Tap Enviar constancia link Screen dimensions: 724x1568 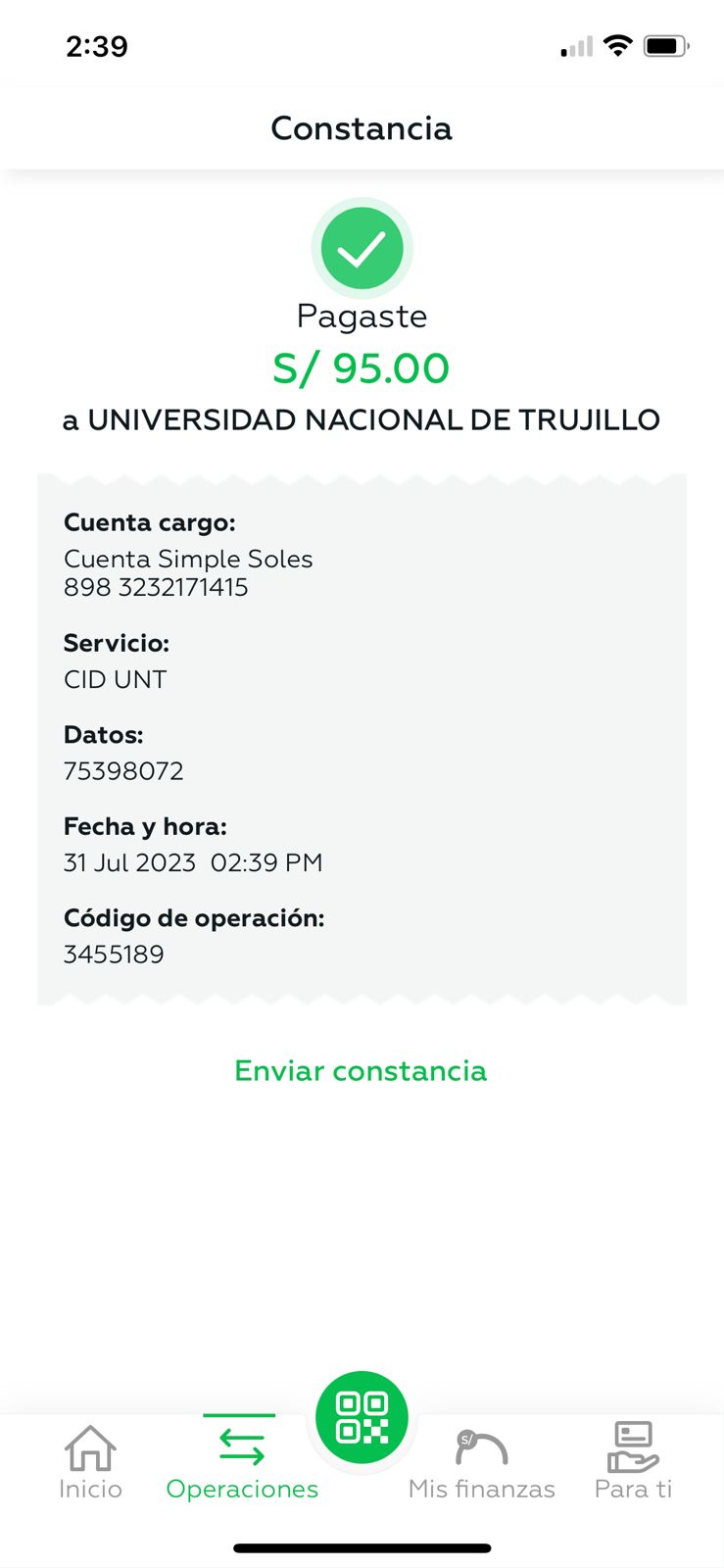pyautogui.click(x=361, y=1070)
